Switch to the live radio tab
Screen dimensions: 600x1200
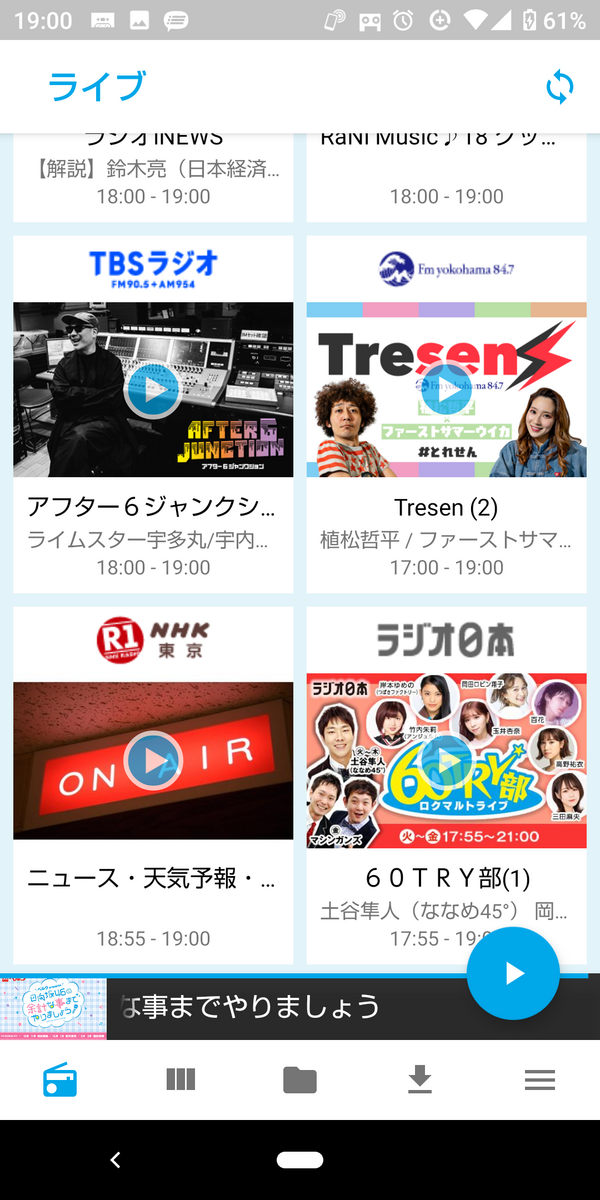(x=60, y=1080)
